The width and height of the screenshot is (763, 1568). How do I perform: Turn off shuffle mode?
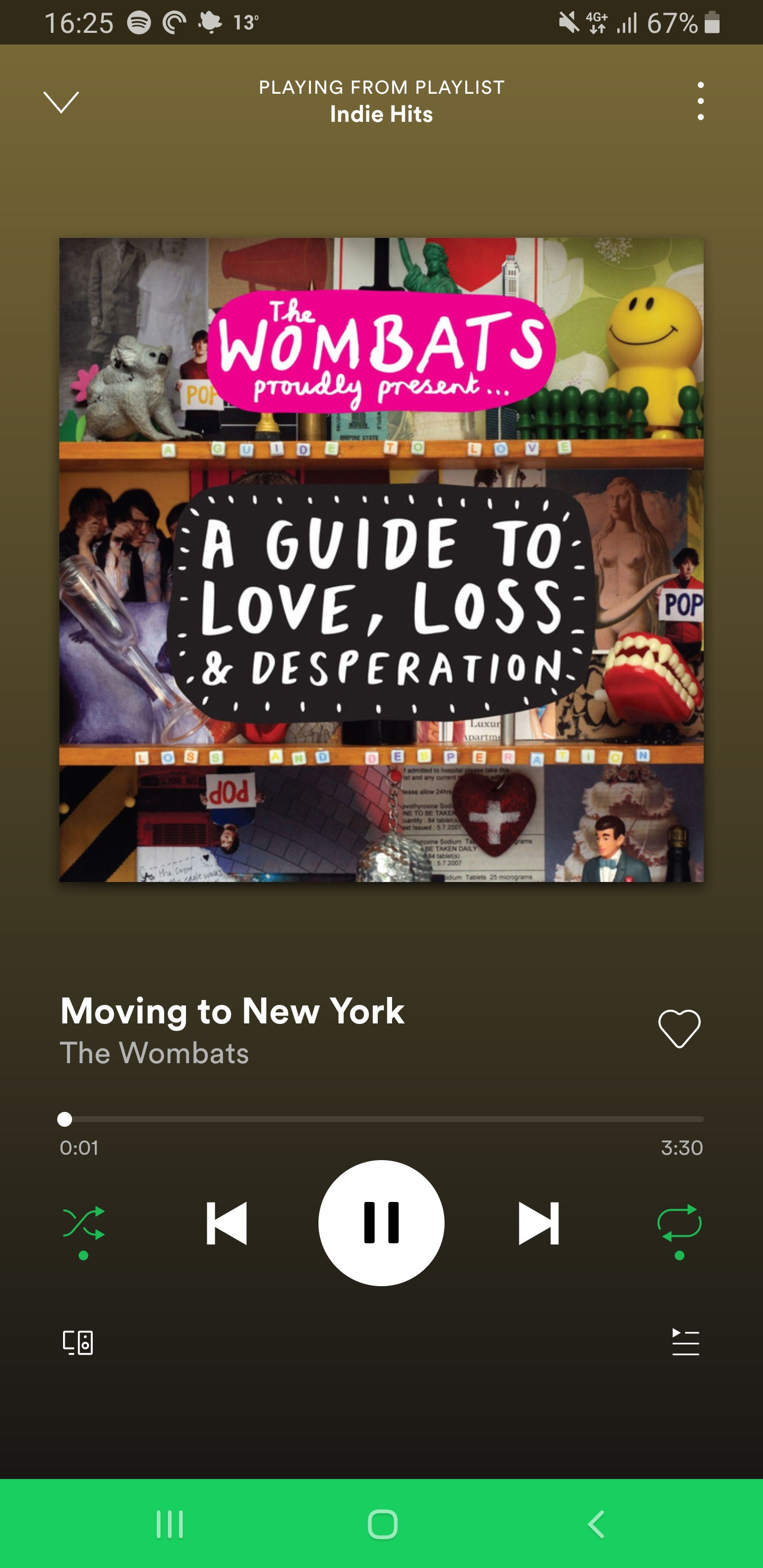pyautogui.click(x=84, y=1223)
